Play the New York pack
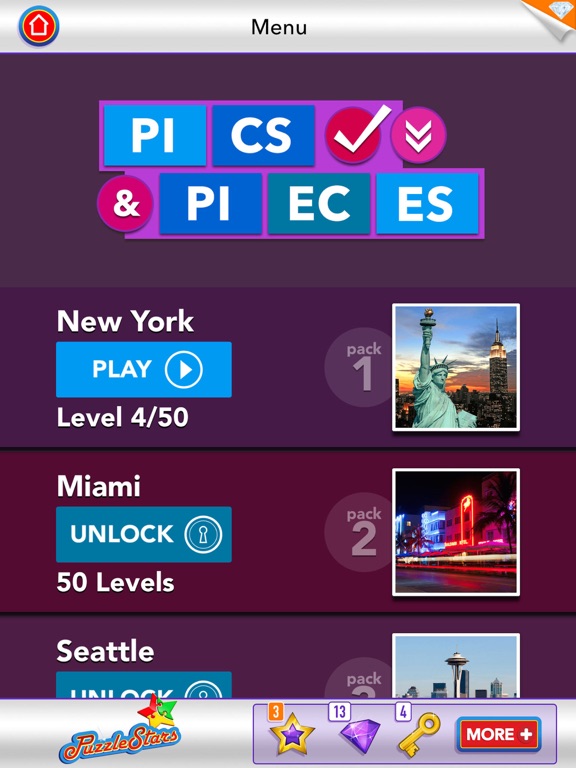The image size is (576, 768). [x=144, y=369]
